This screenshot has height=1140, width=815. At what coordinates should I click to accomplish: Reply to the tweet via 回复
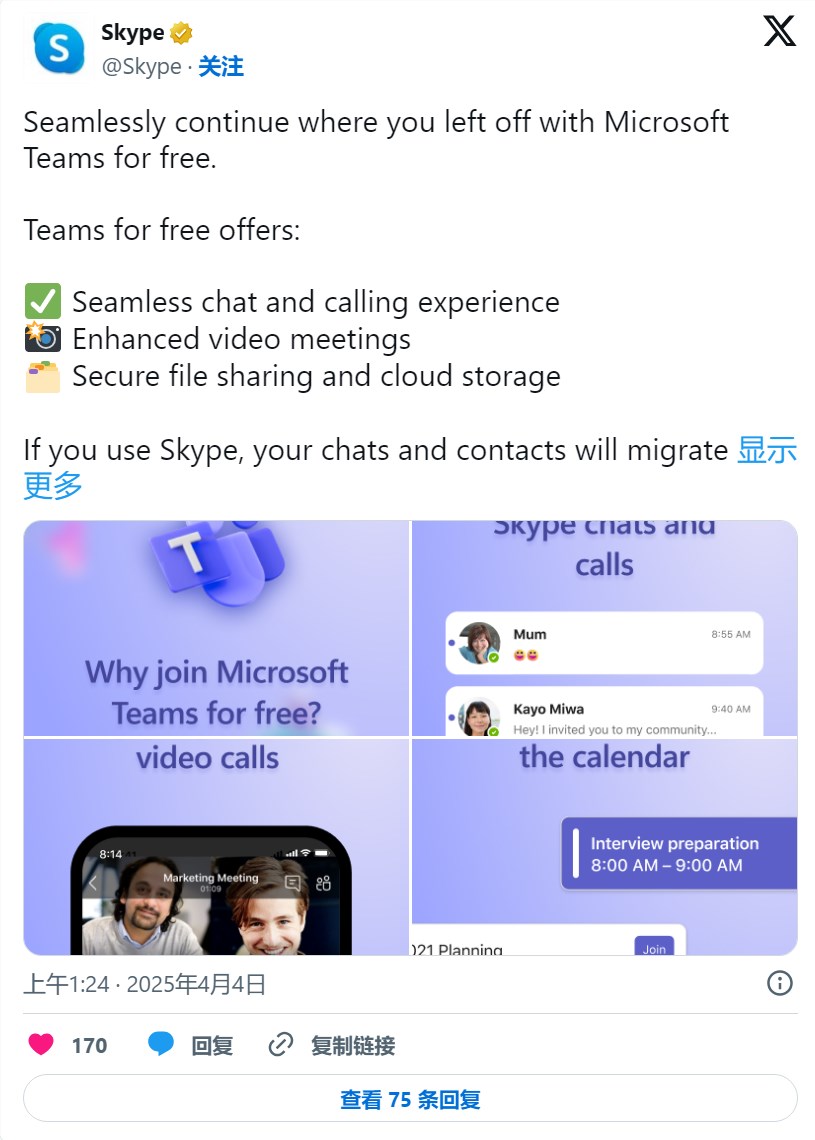(x=190, y=1045)
